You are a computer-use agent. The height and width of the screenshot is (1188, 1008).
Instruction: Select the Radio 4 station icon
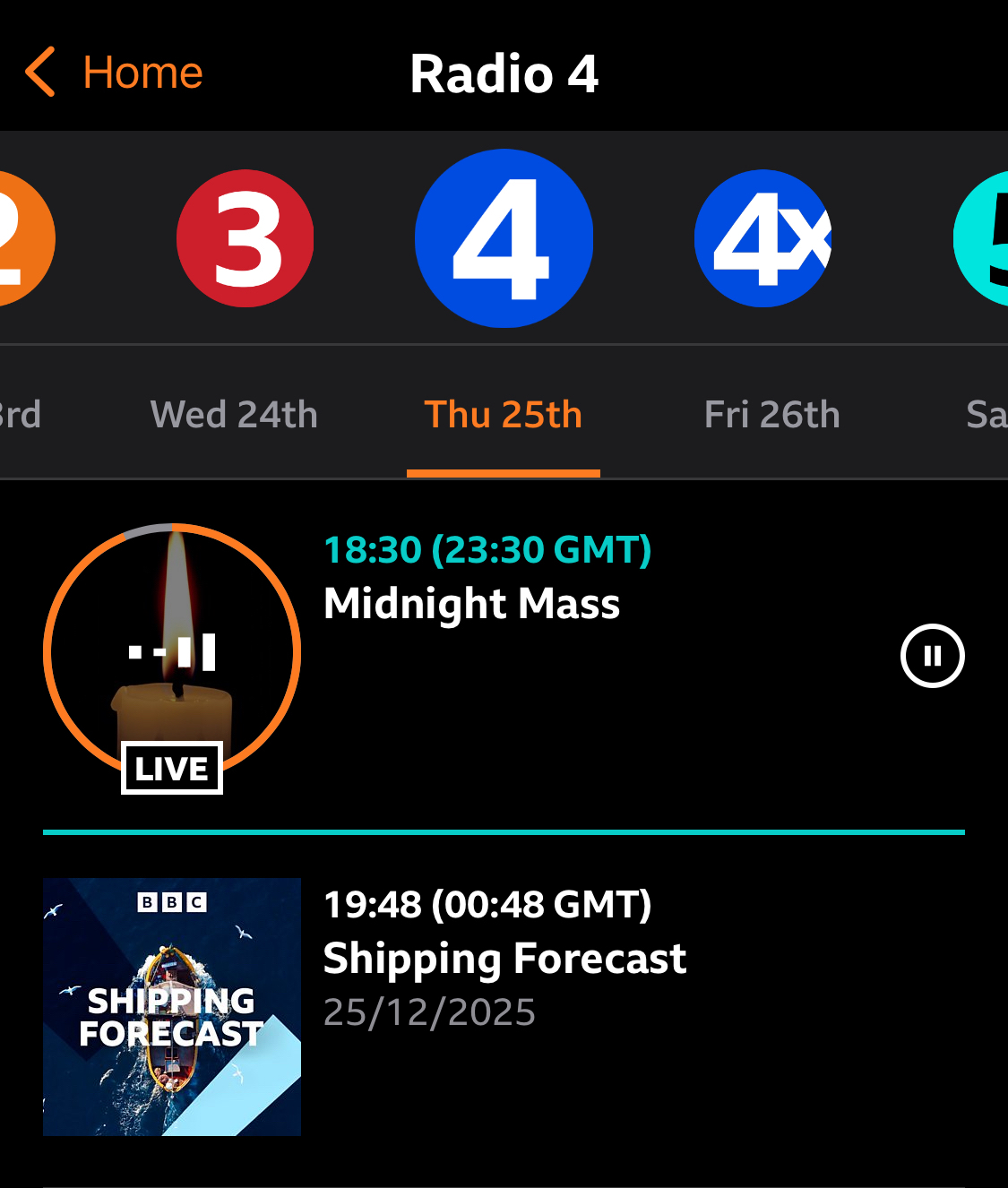coord(504,238)
